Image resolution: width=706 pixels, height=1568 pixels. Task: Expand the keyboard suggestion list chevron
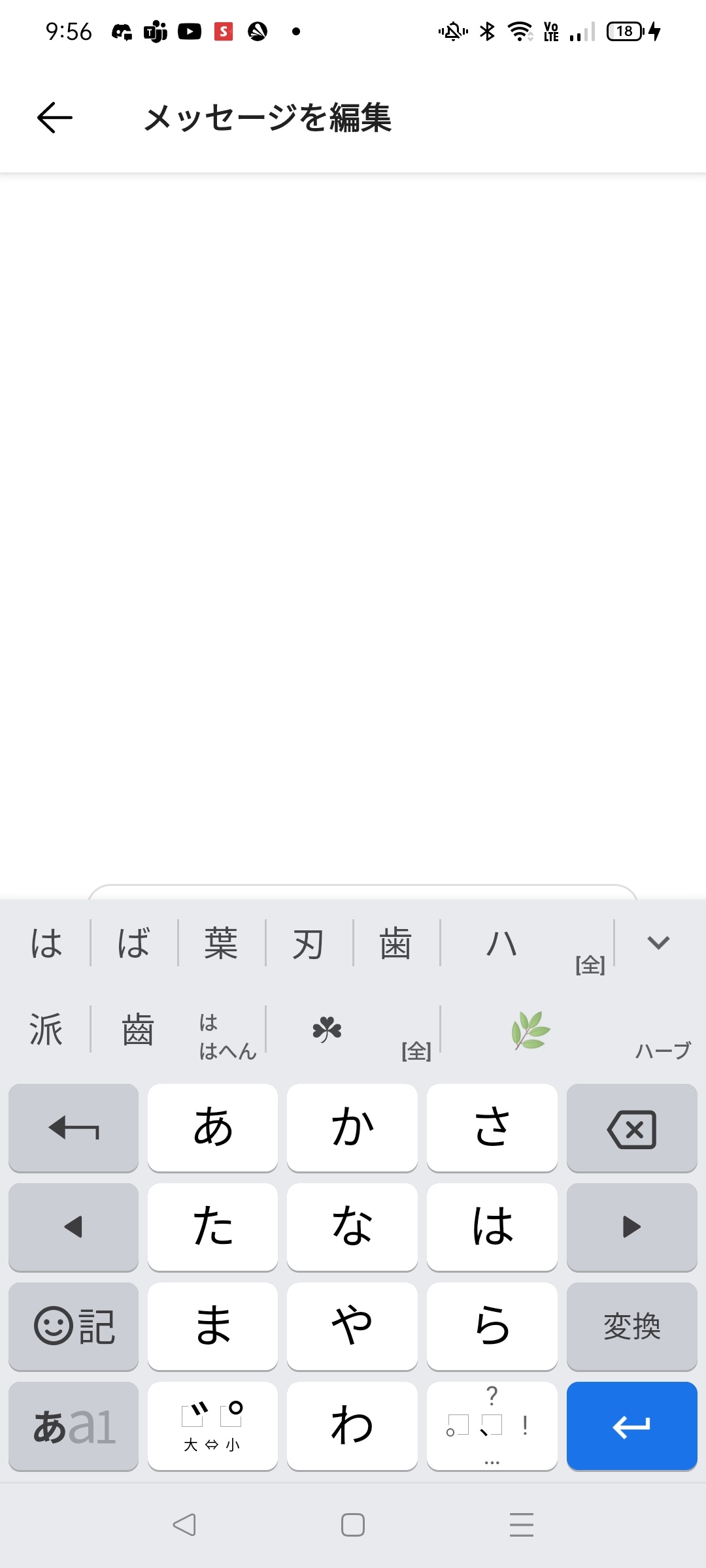658,942
